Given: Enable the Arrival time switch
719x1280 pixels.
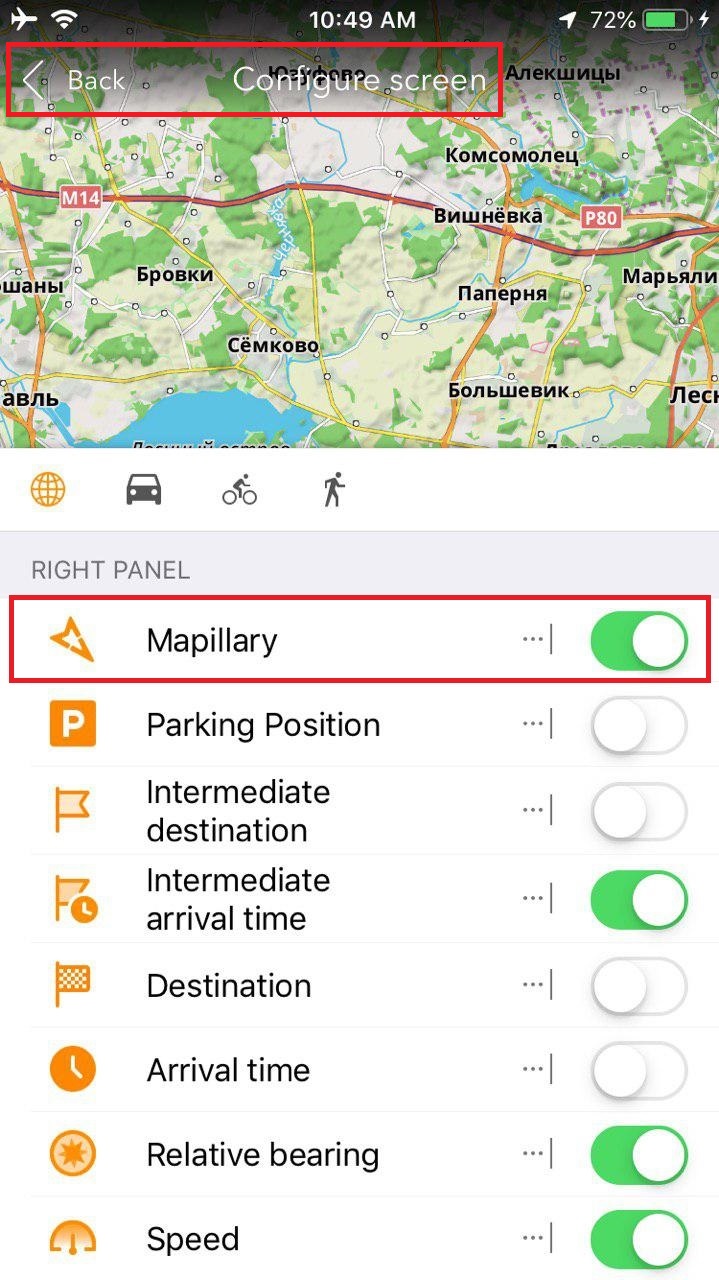Looking at the screenshot, I should (x=638, y=1071).
